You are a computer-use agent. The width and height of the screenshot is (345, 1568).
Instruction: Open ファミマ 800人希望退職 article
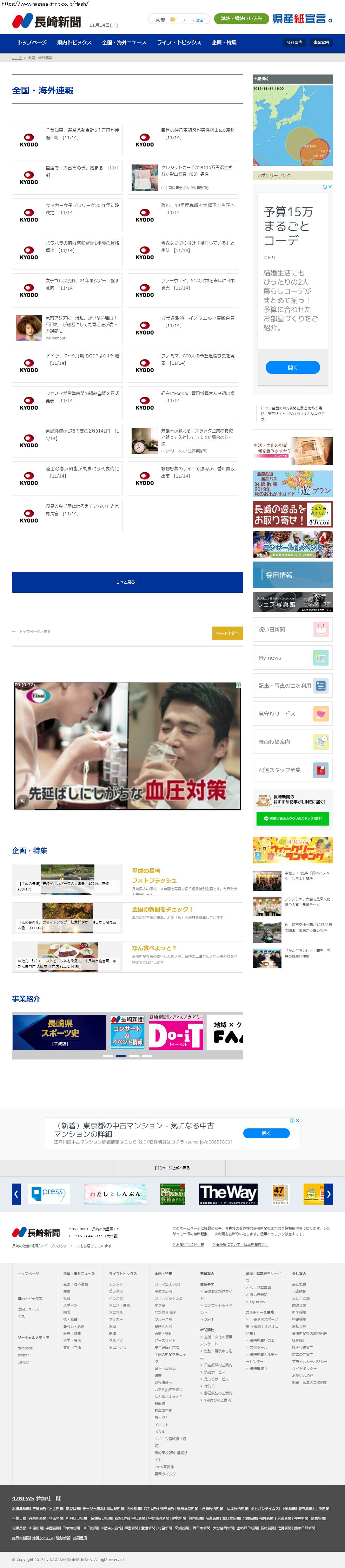197,359
